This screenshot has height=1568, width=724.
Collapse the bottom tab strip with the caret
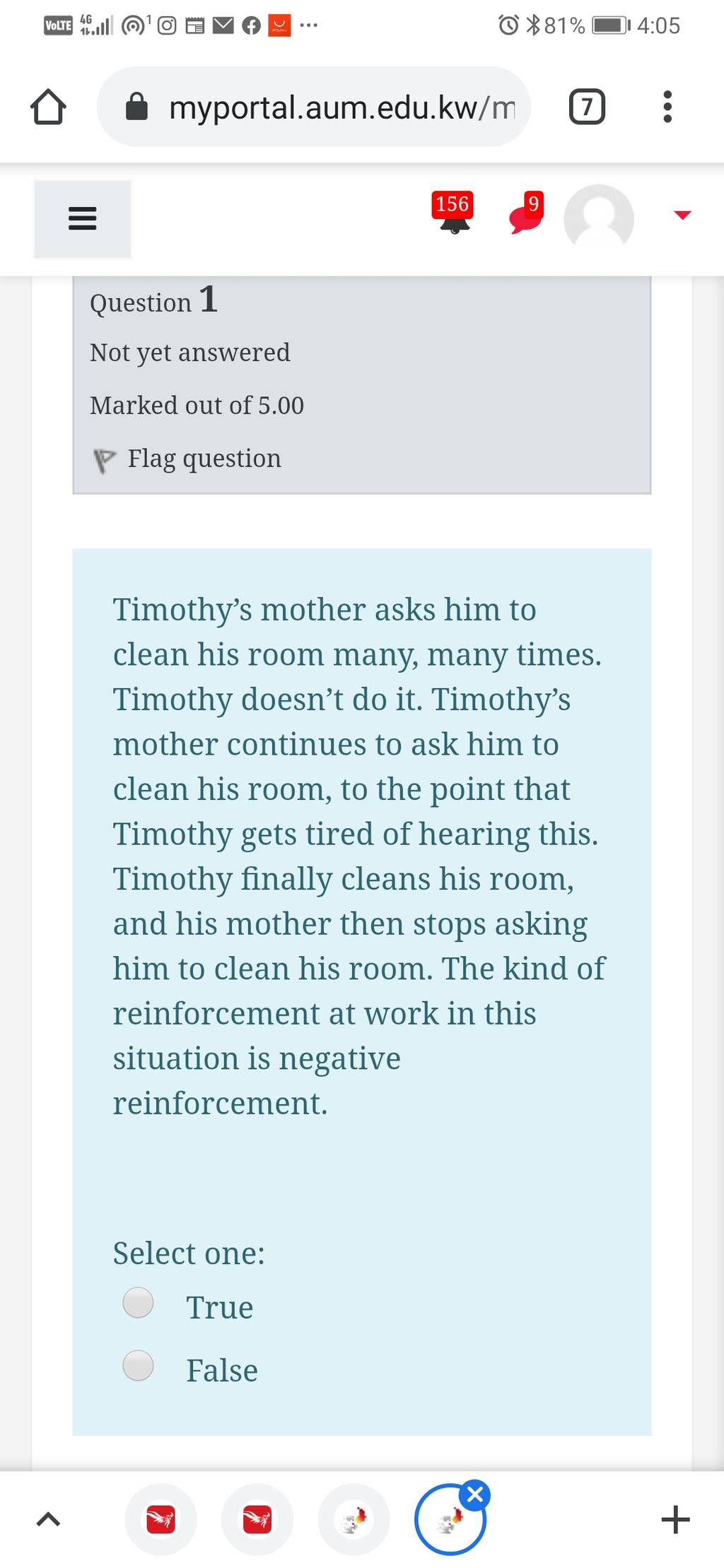pyautogui.click(x=48, y=1520)
